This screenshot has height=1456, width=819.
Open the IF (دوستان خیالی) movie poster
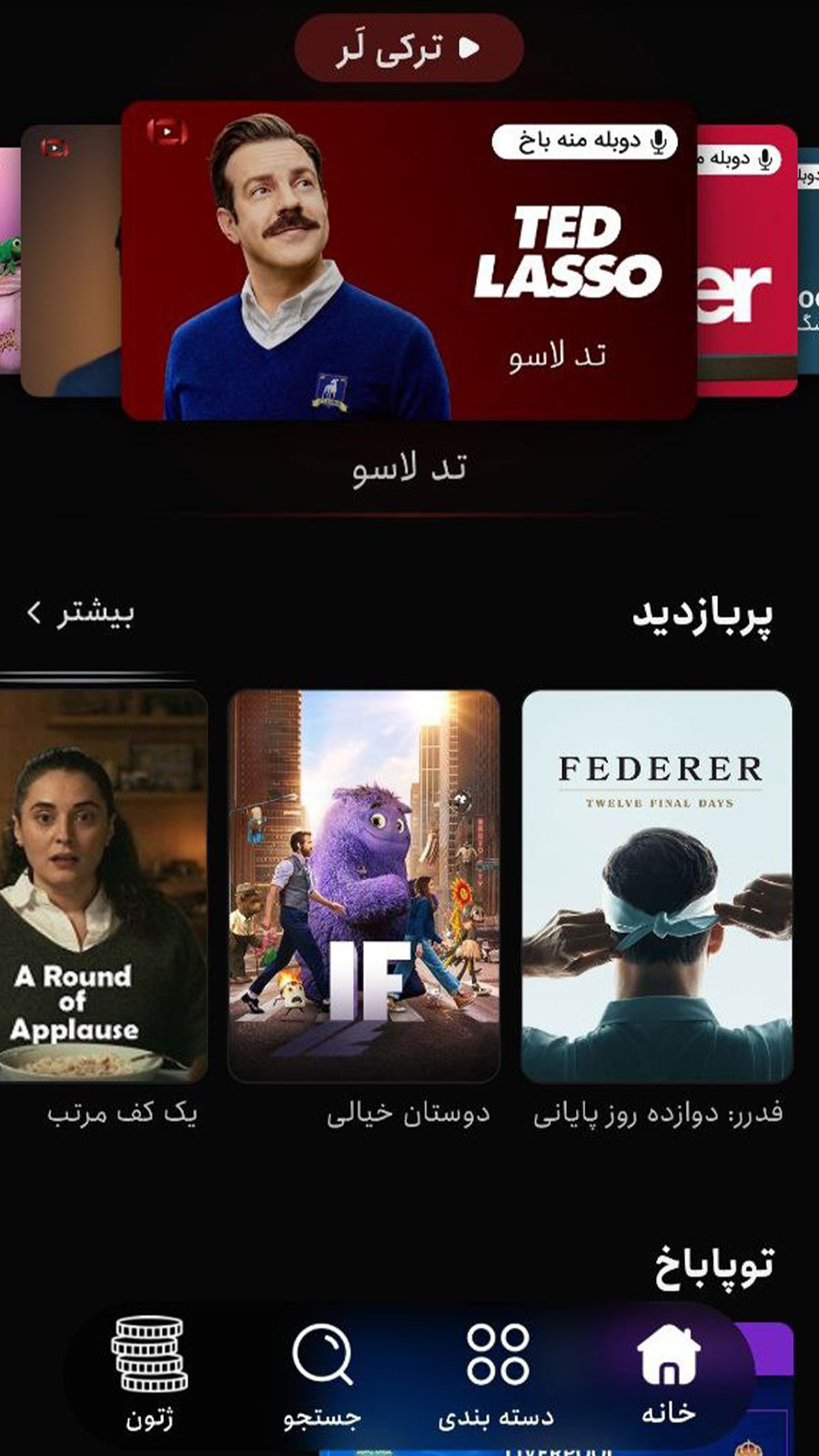tap(364, 885)
